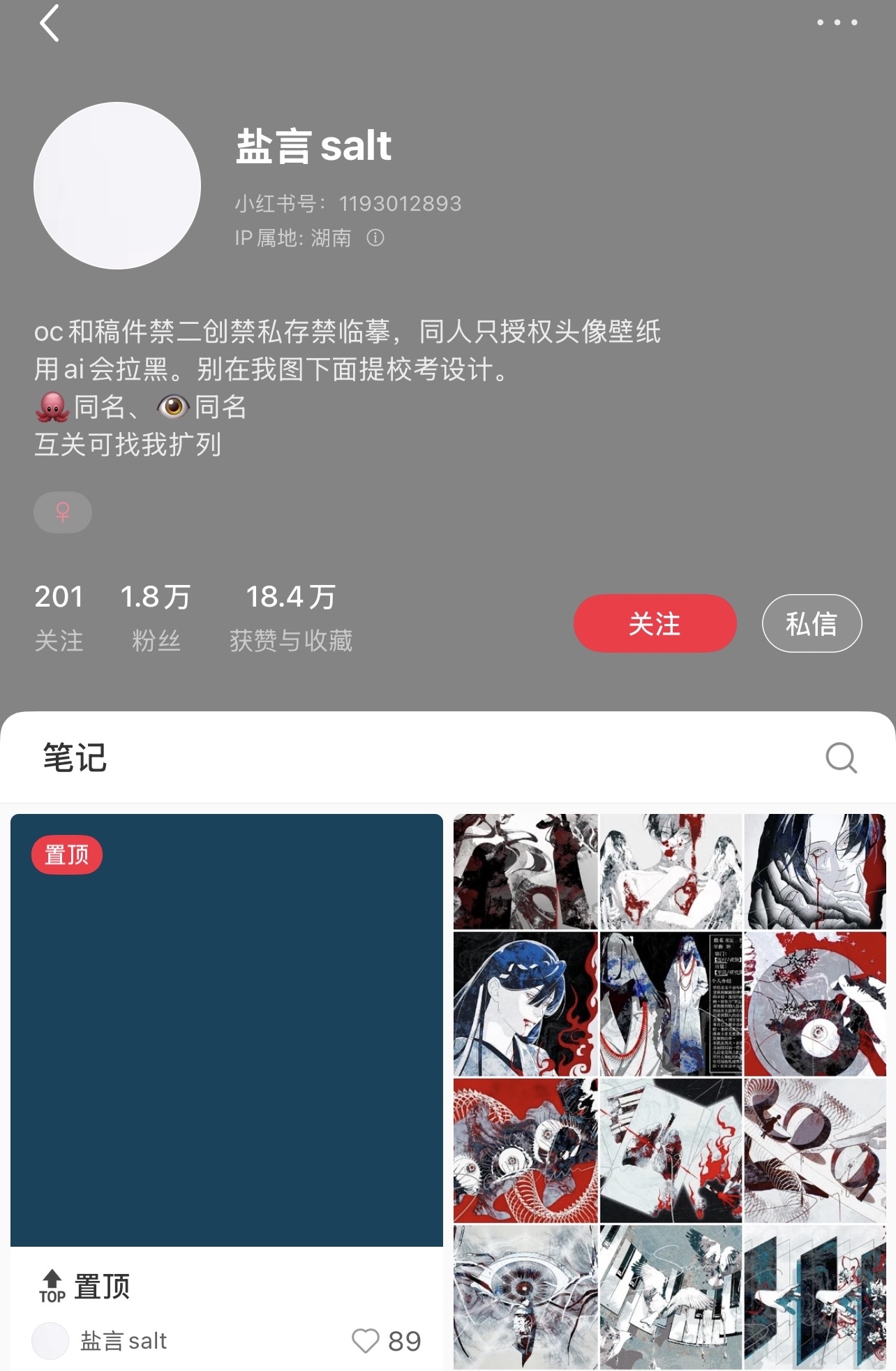Tap the IP属地 info icon

pyautogui.click(x=375, y=238)
